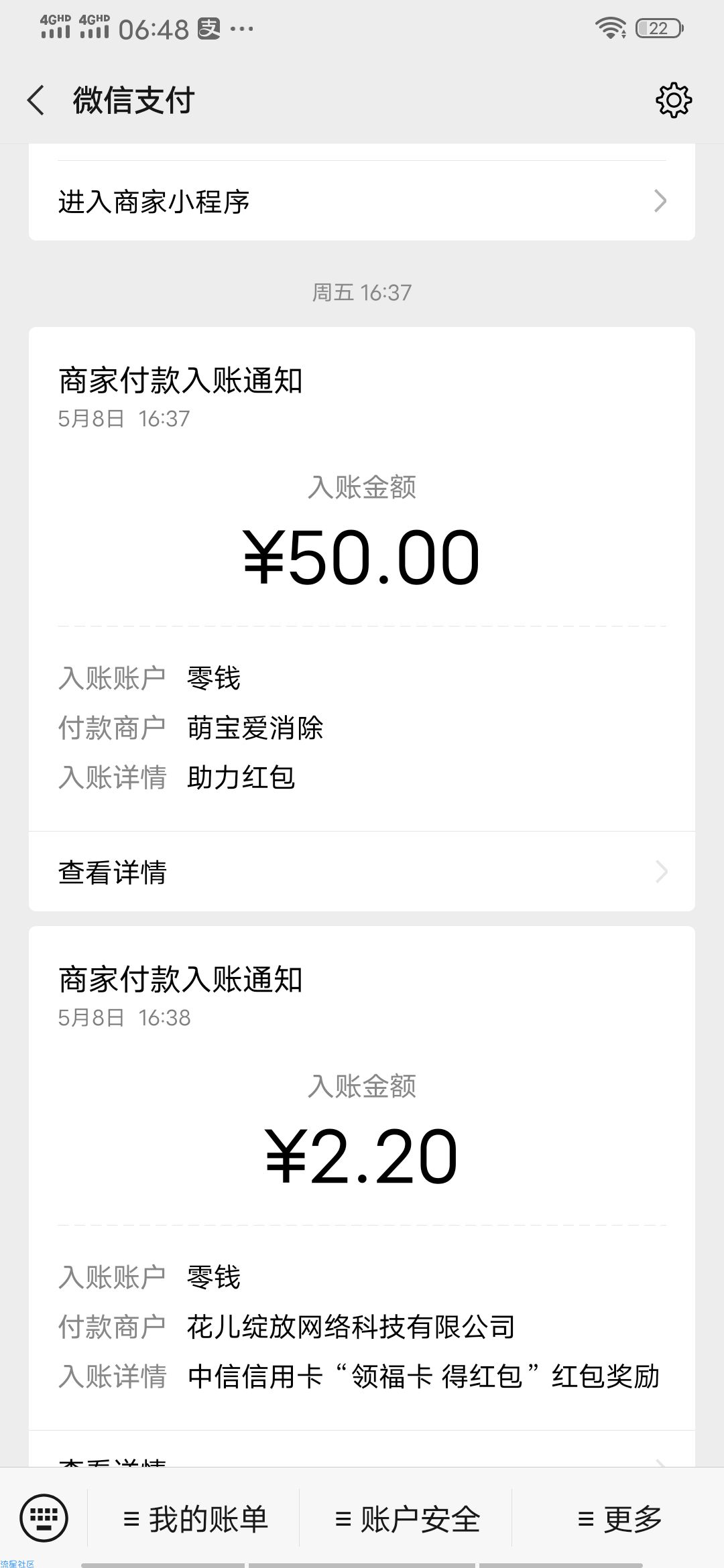The height and width of the screenshot is (1568, 724).
Task: Open 进入商家小程序 row
Action: (362, 201)
